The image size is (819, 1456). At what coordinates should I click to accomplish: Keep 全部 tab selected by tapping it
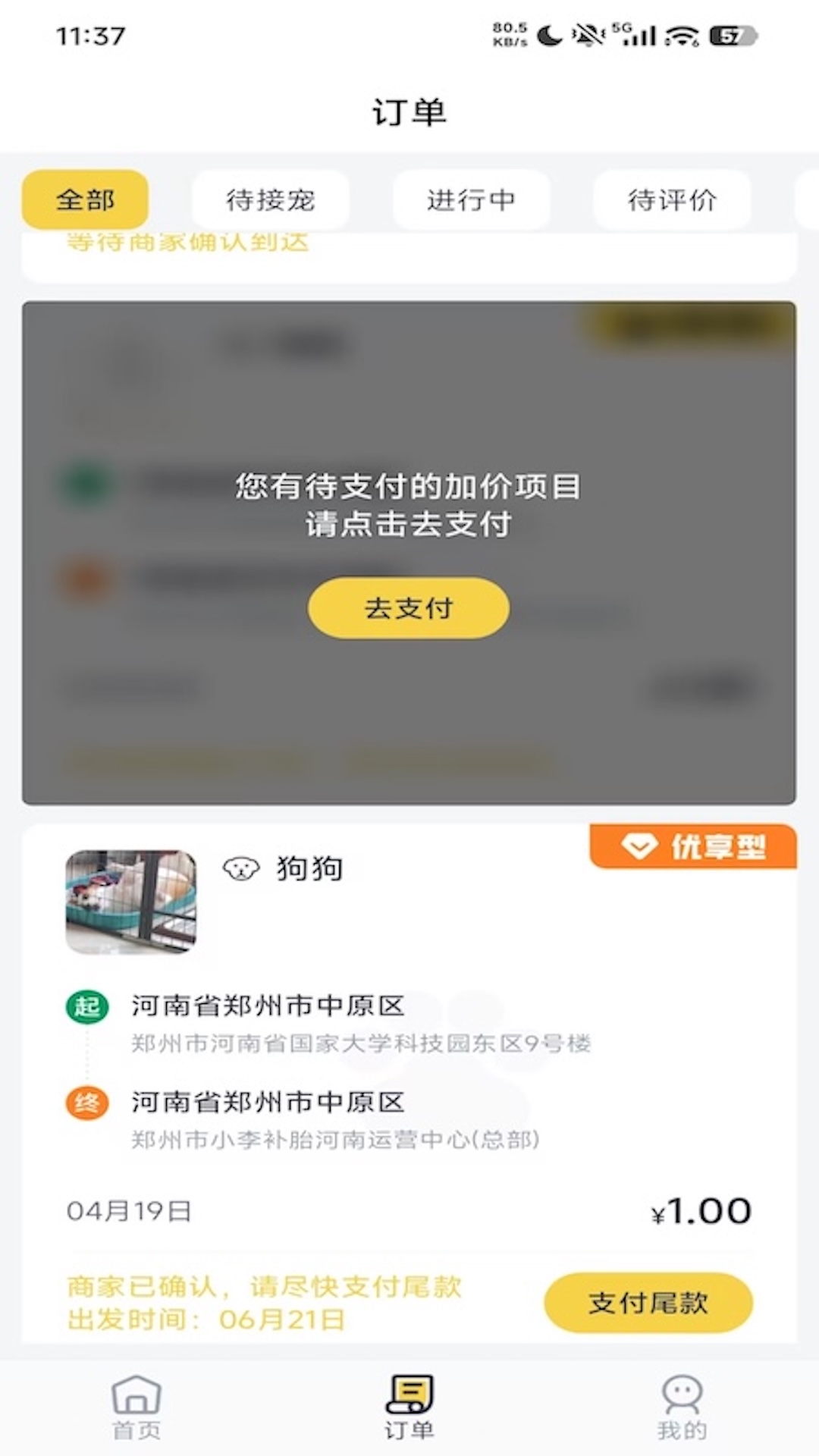83,199
